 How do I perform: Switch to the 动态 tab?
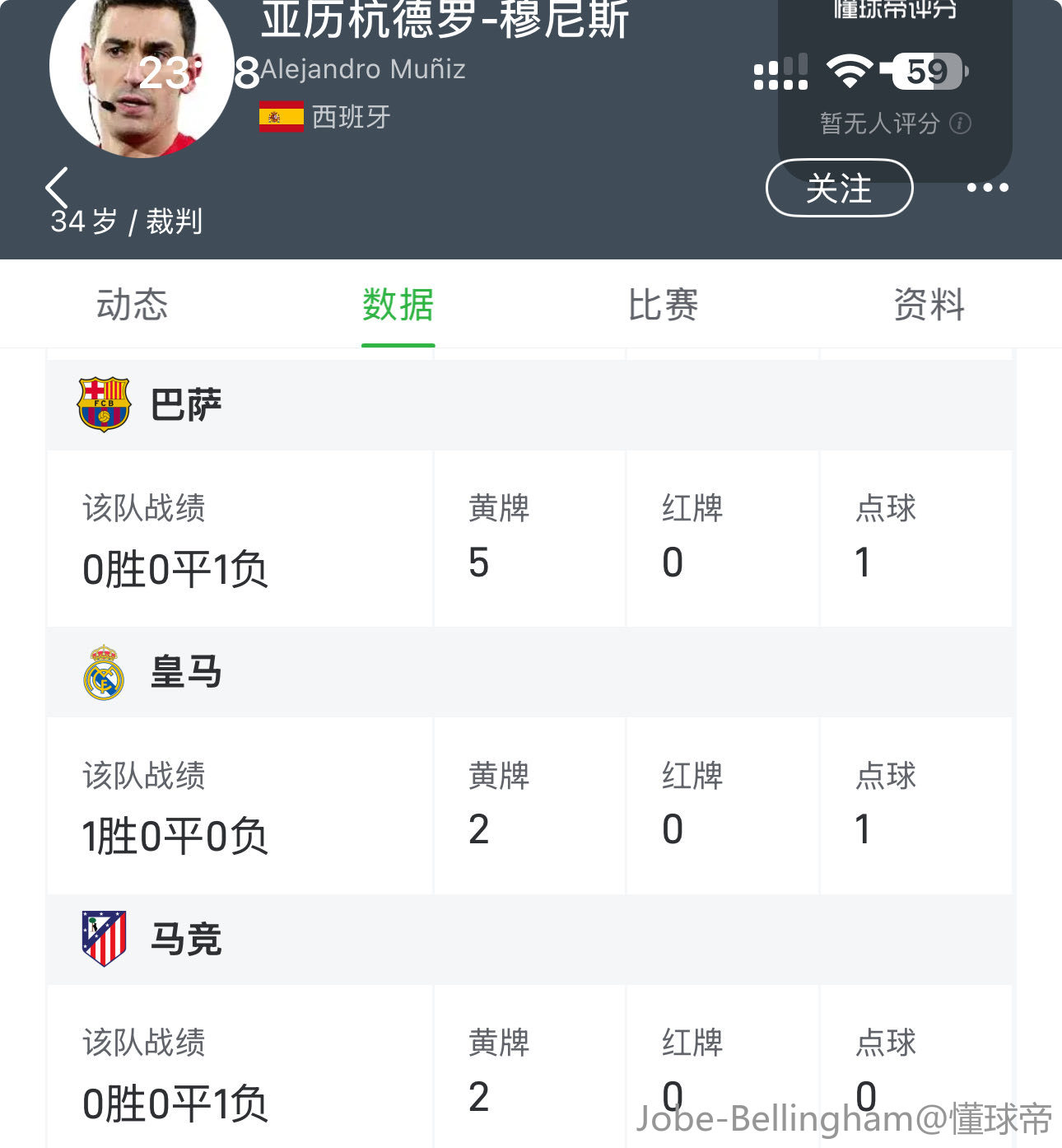tap(132, 305)
